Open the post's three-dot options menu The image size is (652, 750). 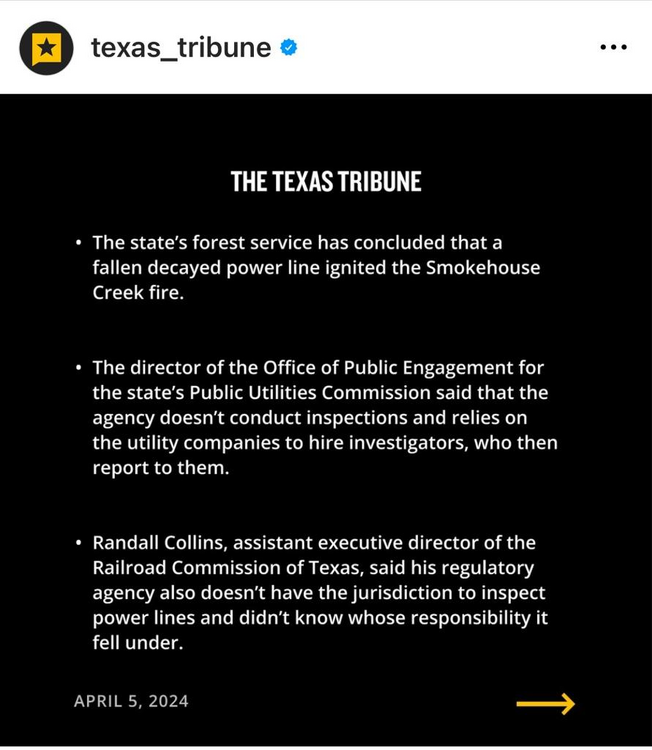pos(612,47)
